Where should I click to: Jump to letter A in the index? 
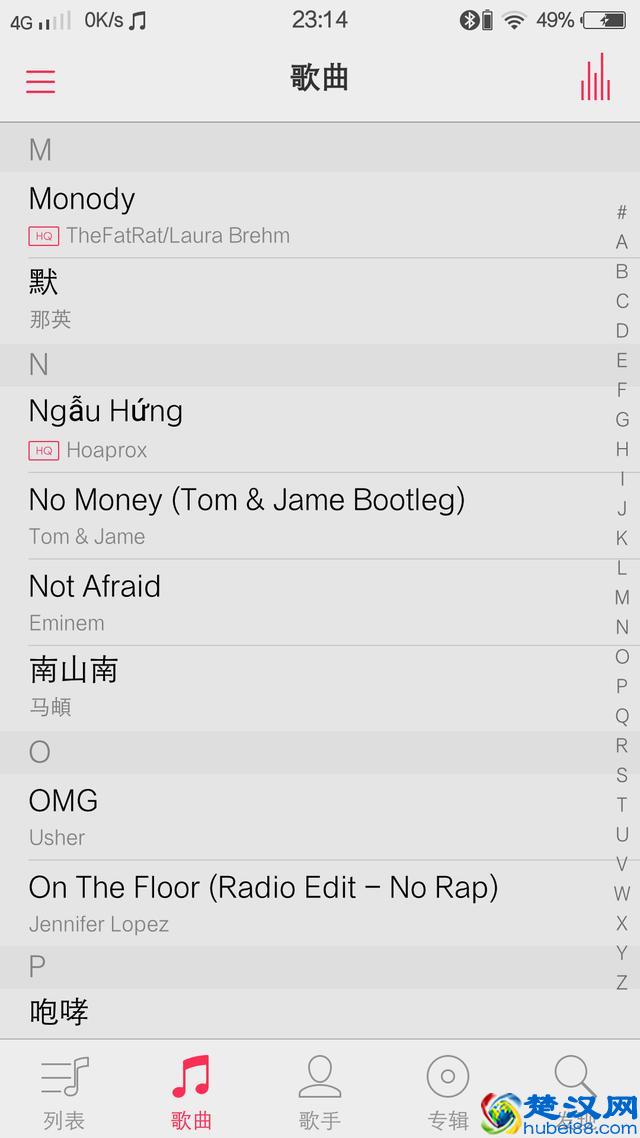[x=621, y=242]
